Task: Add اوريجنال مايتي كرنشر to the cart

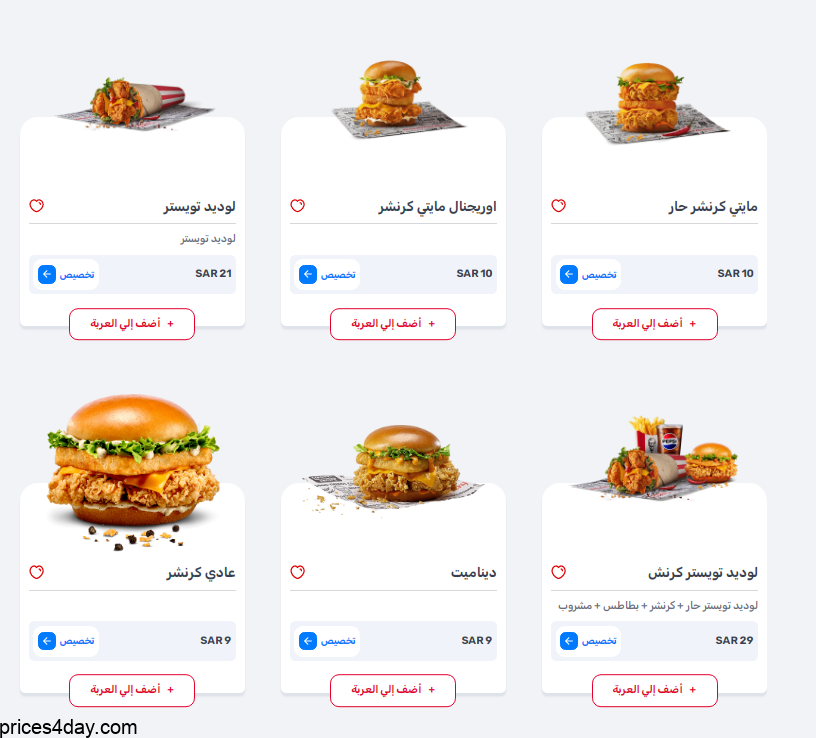Action: (x=393, y=324)
